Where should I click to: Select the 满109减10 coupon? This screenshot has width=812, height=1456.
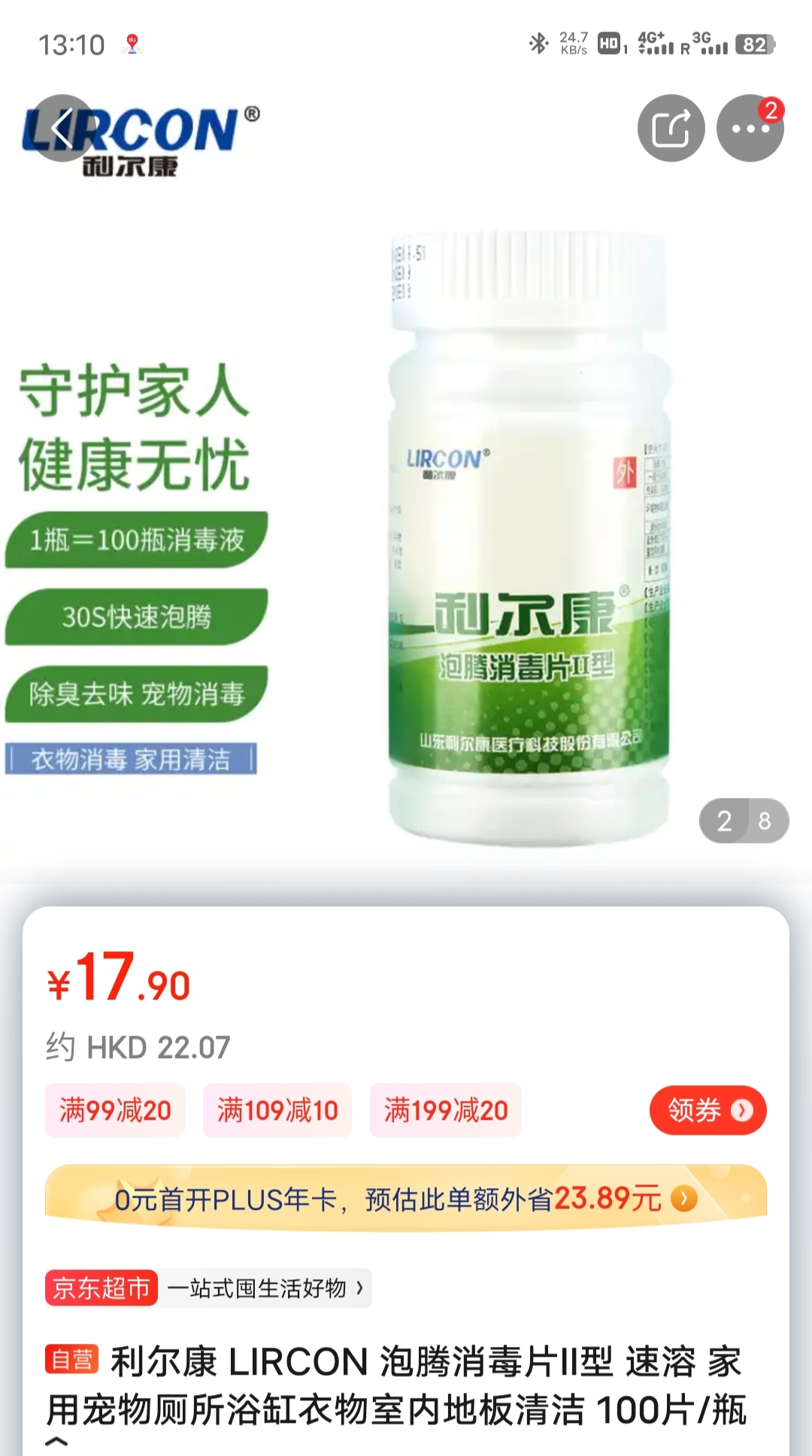pos(276,1111)
